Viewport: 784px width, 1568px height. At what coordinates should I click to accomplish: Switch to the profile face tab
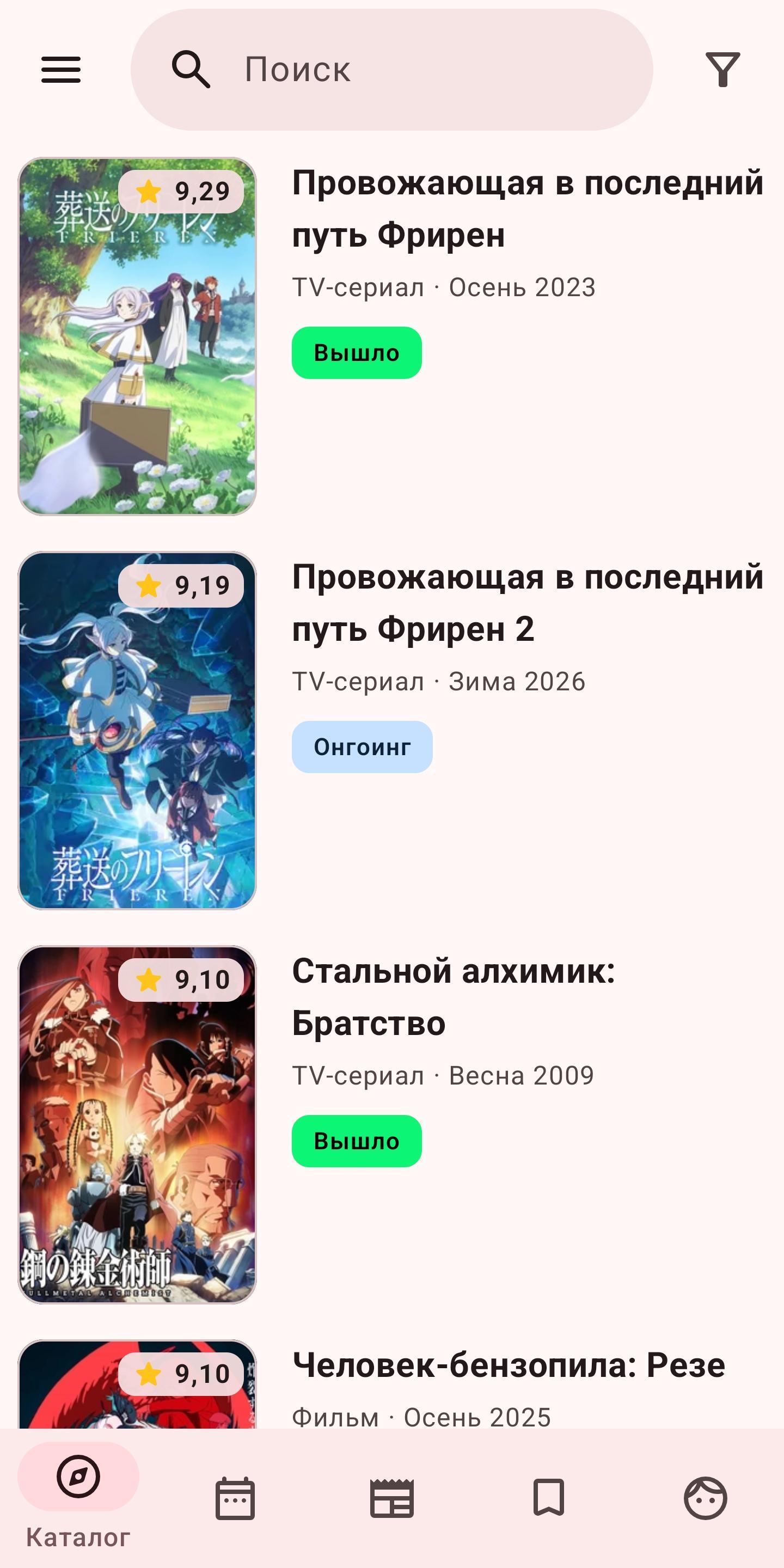(705, 1498)
